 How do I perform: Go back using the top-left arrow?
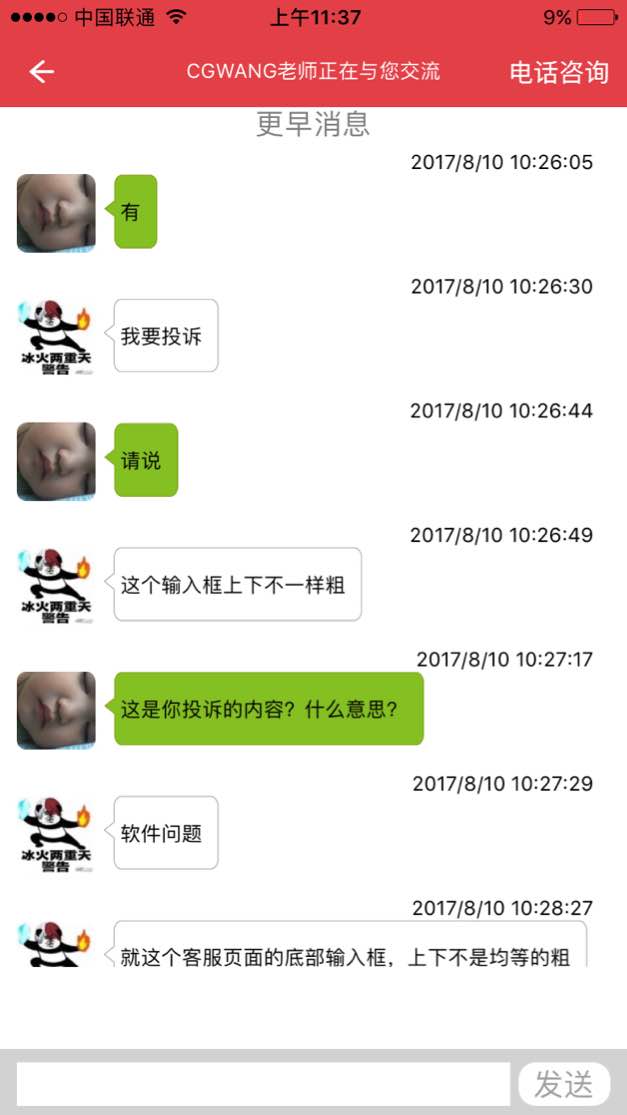(41, 71)
